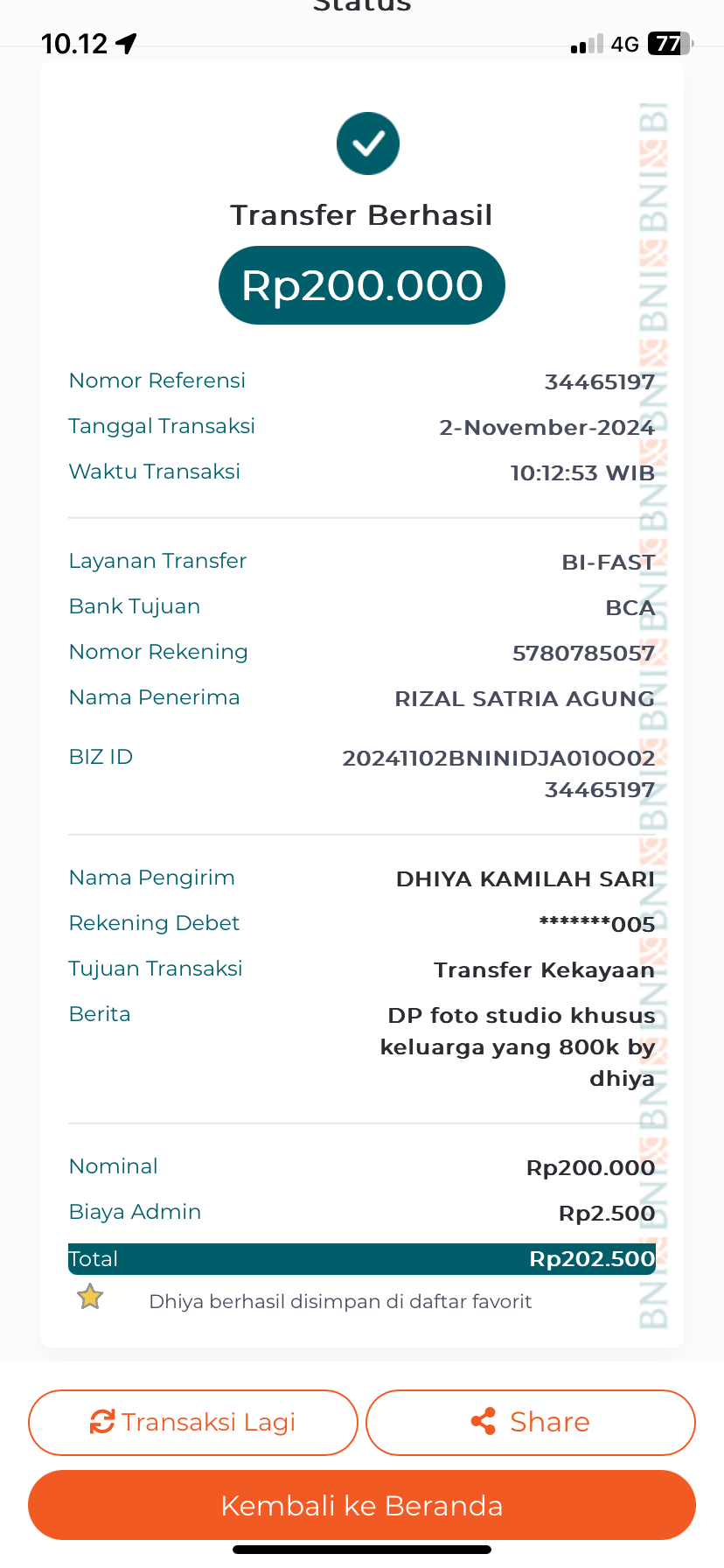The image size is (724, 1568).
Task: Tap the Transaksi Lagi button
Action: click(x=193, y=1422)
